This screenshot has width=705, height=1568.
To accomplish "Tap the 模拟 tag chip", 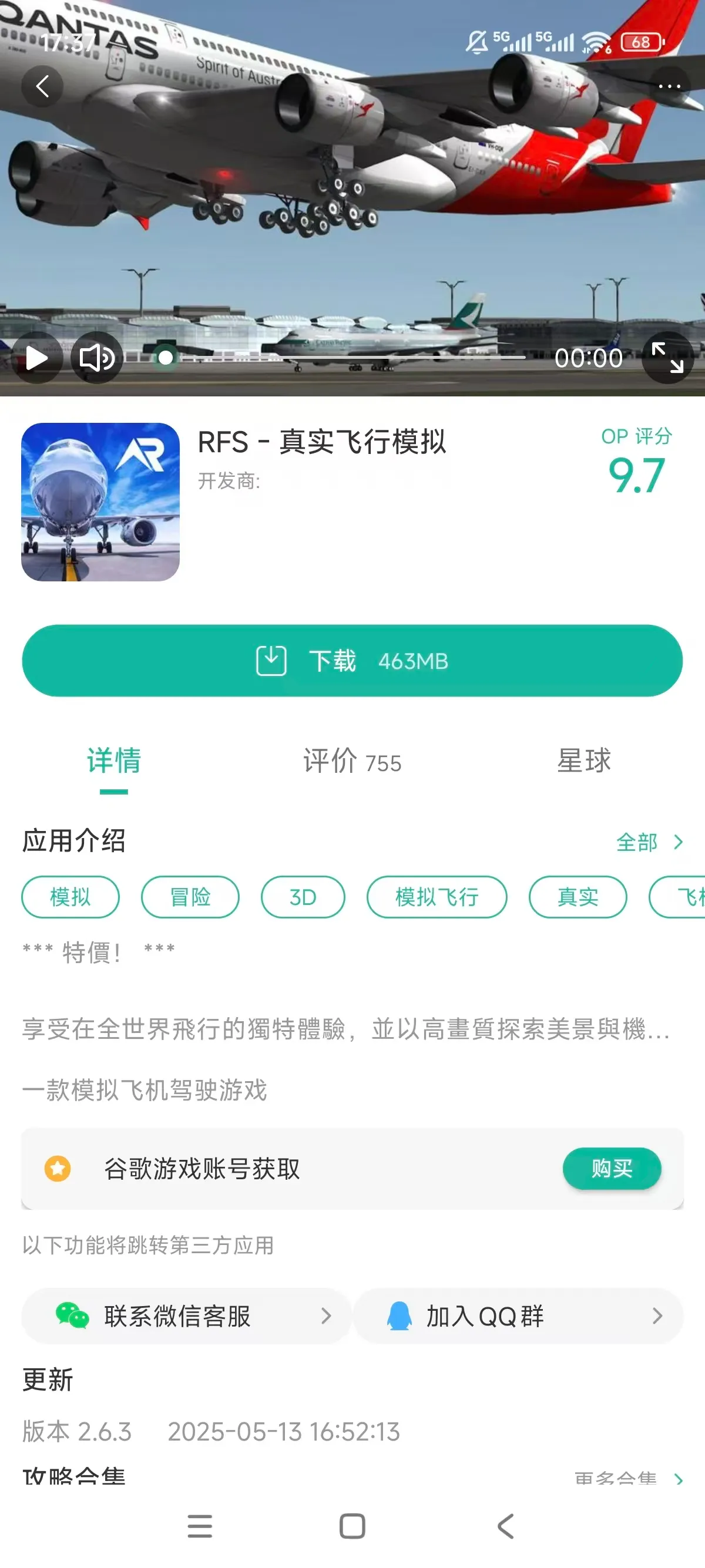I will (70, 897).
